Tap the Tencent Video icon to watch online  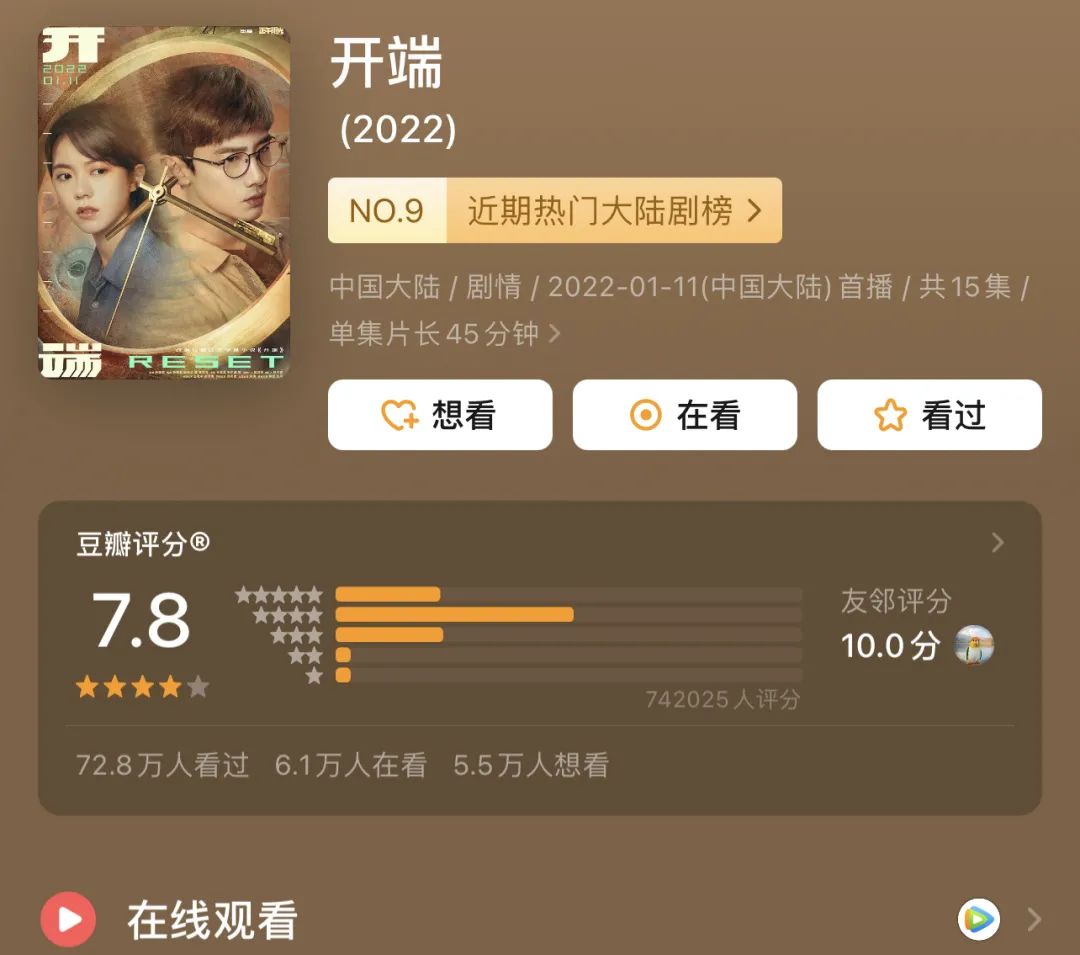[978, 919]
